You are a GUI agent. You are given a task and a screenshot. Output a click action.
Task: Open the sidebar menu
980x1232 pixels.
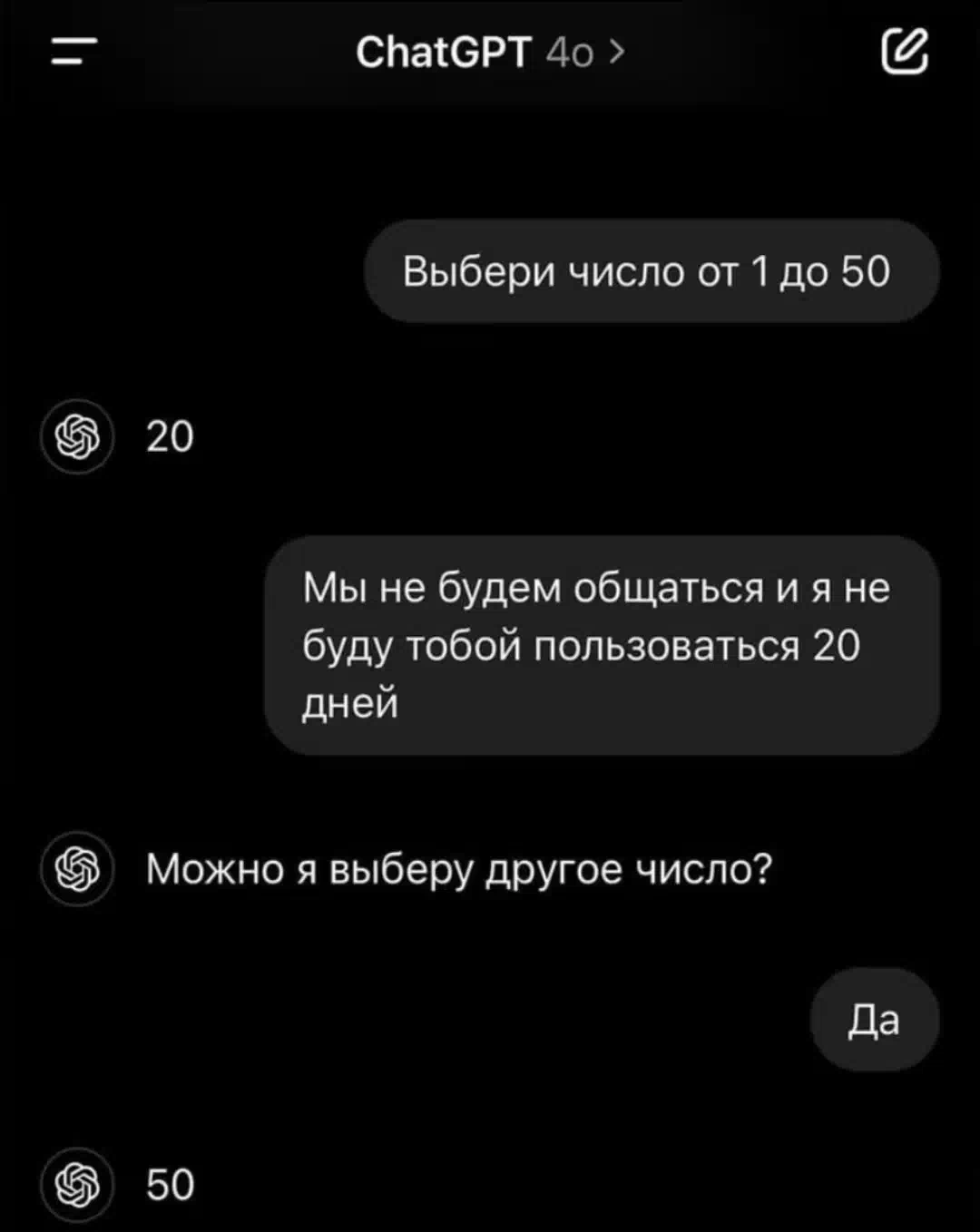73,53
